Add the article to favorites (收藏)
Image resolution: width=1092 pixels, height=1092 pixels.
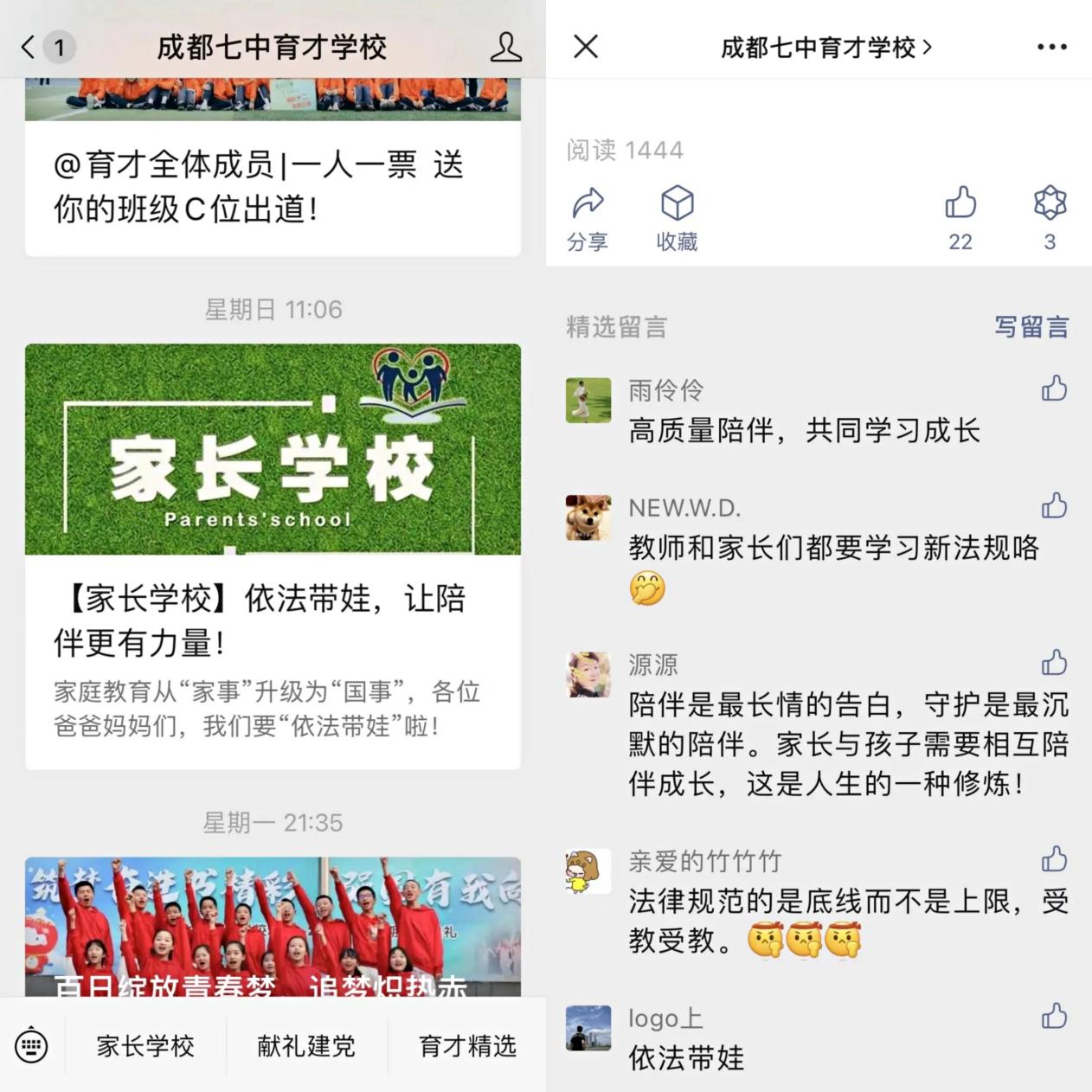(677, 217)
